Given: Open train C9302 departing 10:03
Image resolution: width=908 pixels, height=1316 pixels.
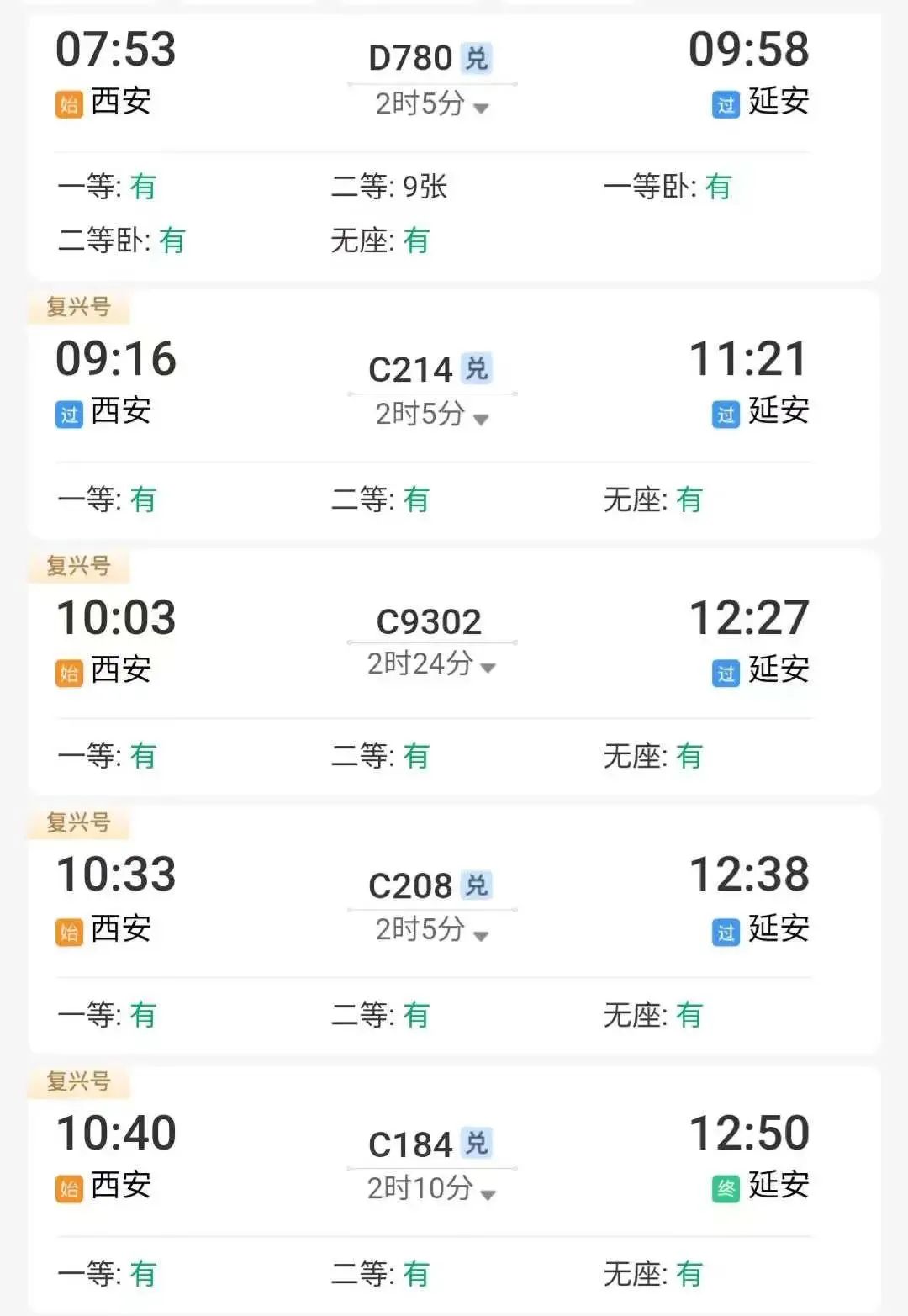Looking at the screenshot, I should pyautogui.click(x=429, y=621).
